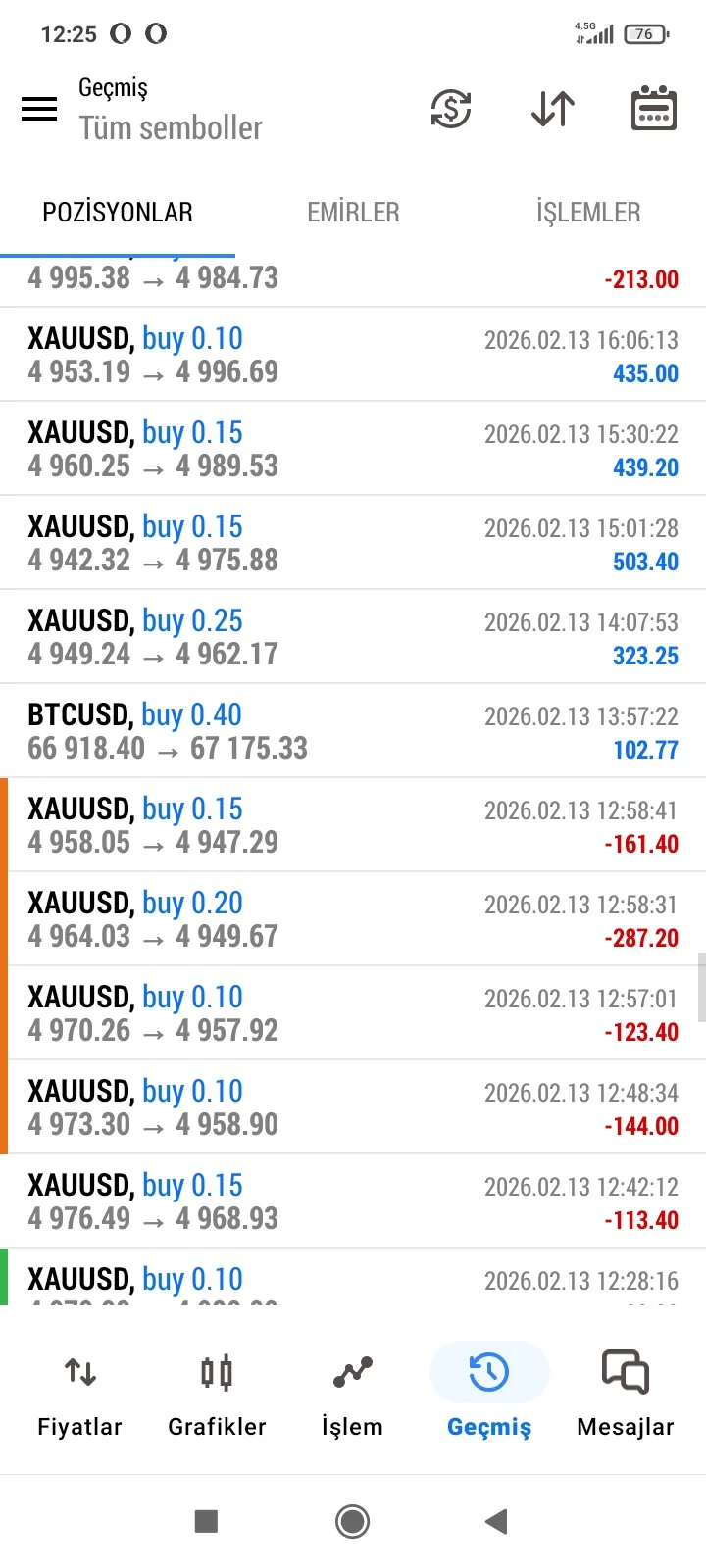The height and width of the screenshot is (1568, 706).
Task: Open the Mesajlar tab
Action: (626, 1392)
